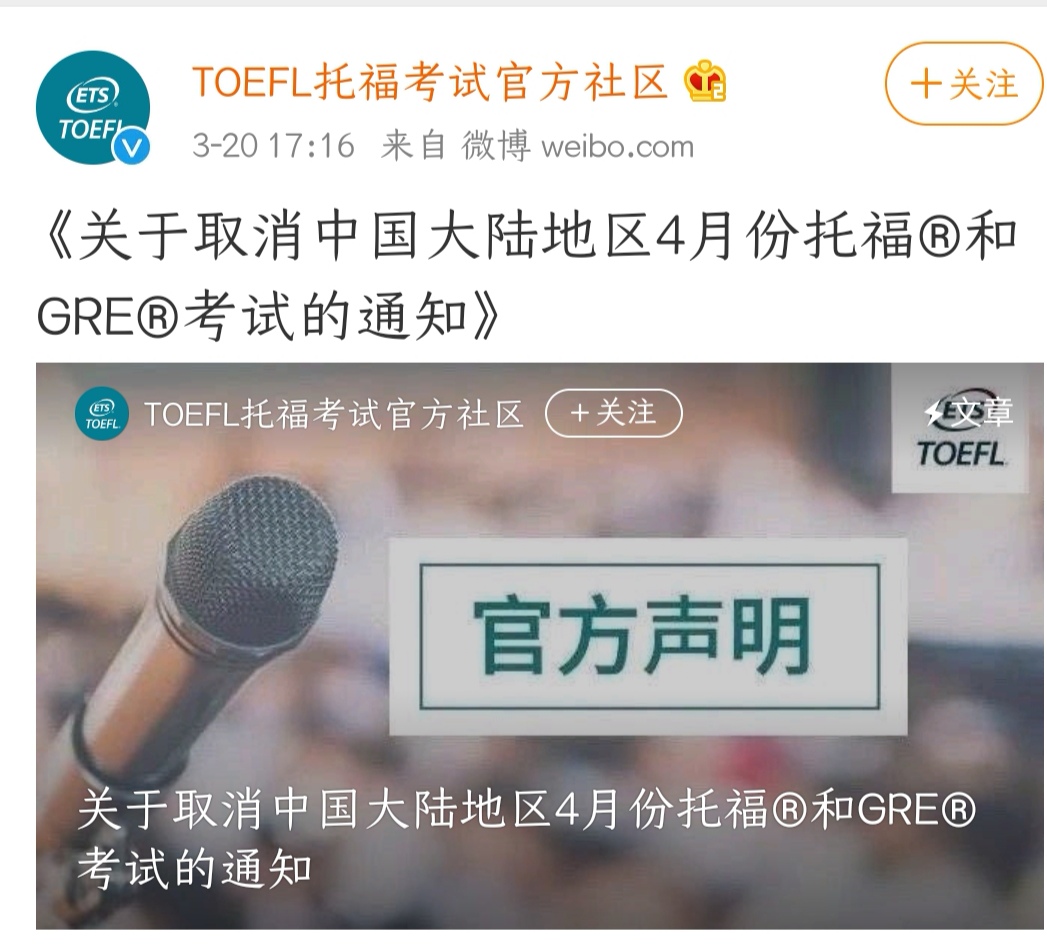This screenshot has height=949, width=1047.
Task: Tap +关注 inside the article card
Action: (613, 413)
